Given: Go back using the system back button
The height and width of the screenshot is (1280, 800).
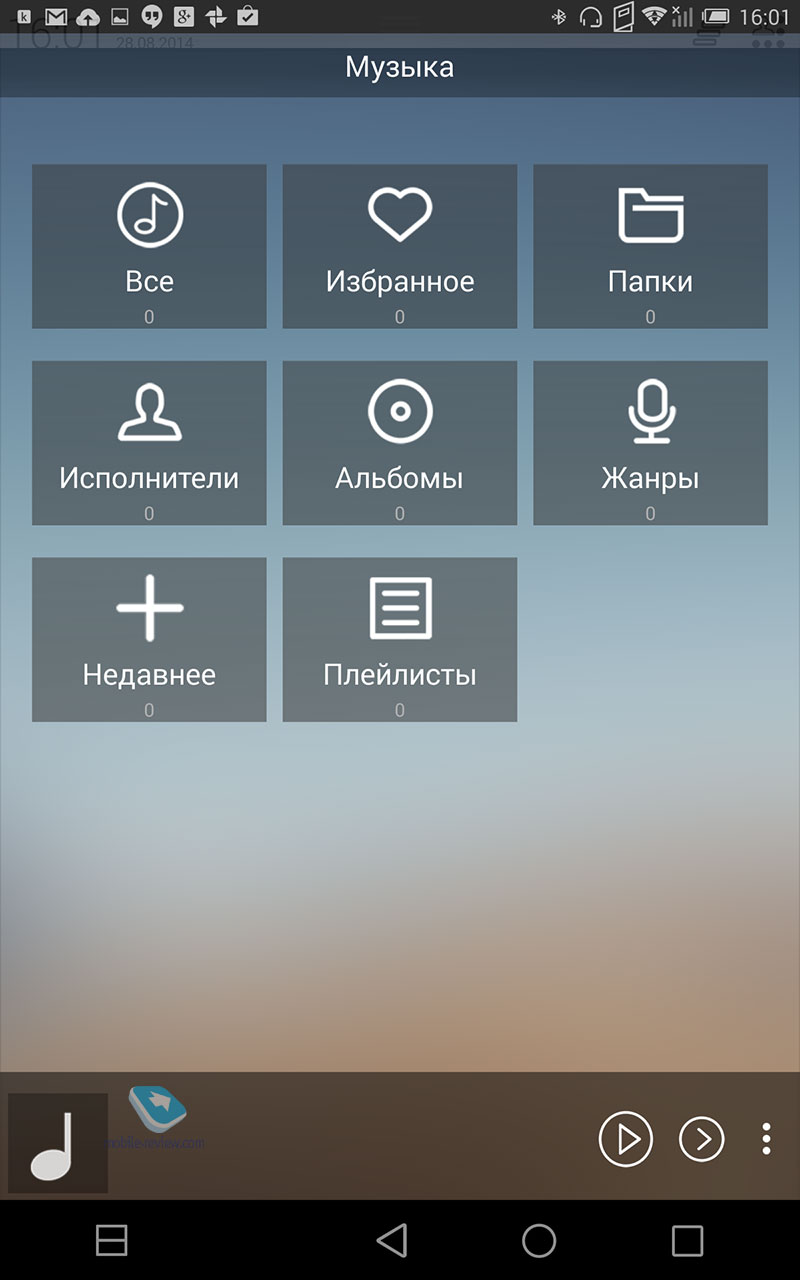Looking at the screenshot, I should click(392, 1241).
